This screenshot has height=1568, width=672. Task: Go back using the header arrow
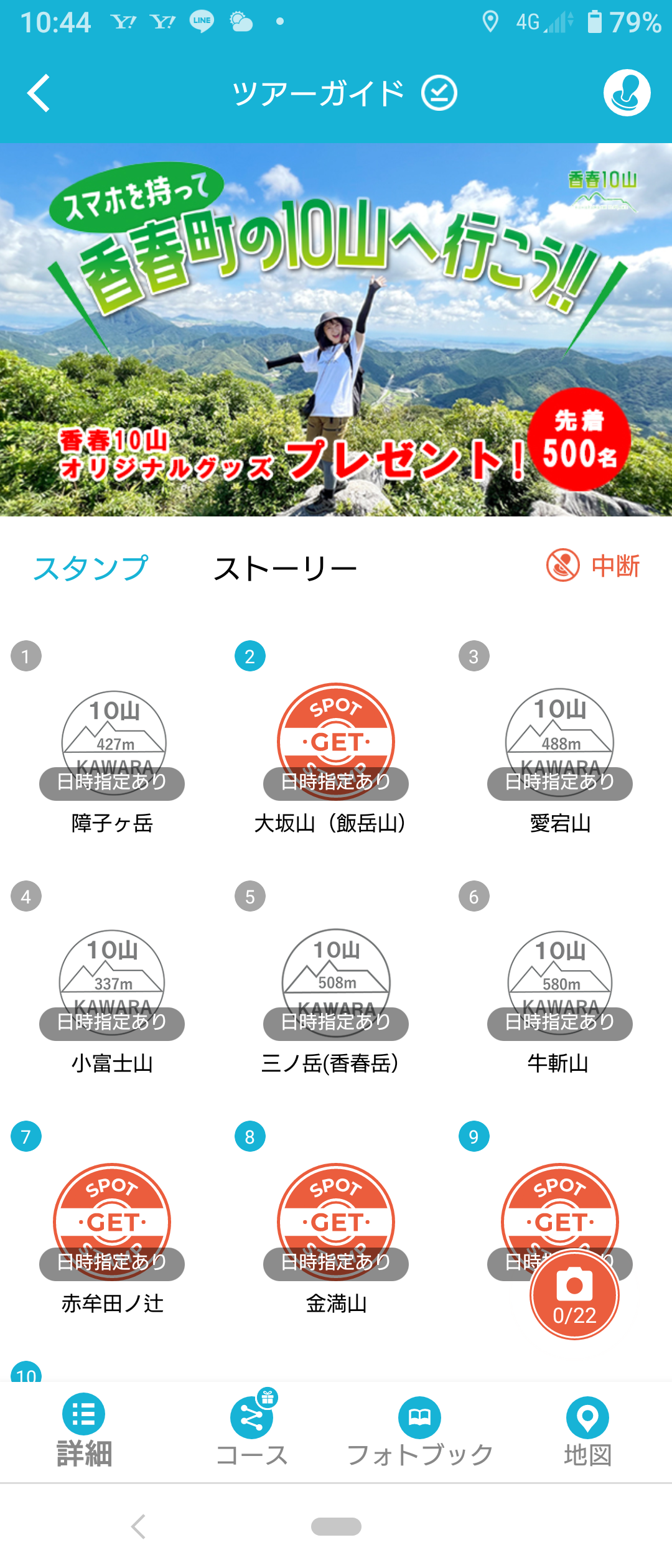click(x=39, y=93)
